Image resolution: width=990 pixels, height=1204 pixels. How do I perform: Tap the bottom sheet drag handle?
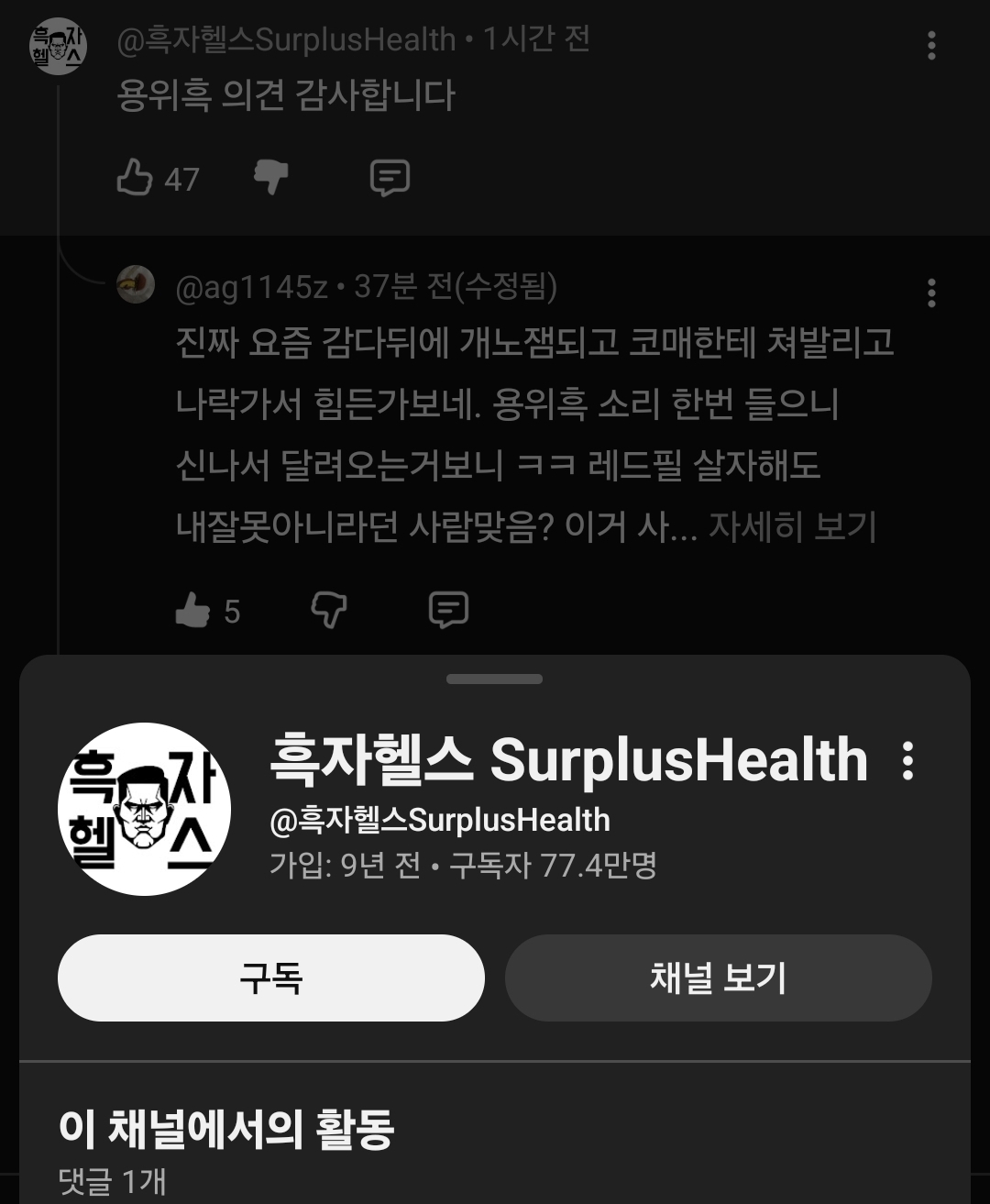click(494, 679)
